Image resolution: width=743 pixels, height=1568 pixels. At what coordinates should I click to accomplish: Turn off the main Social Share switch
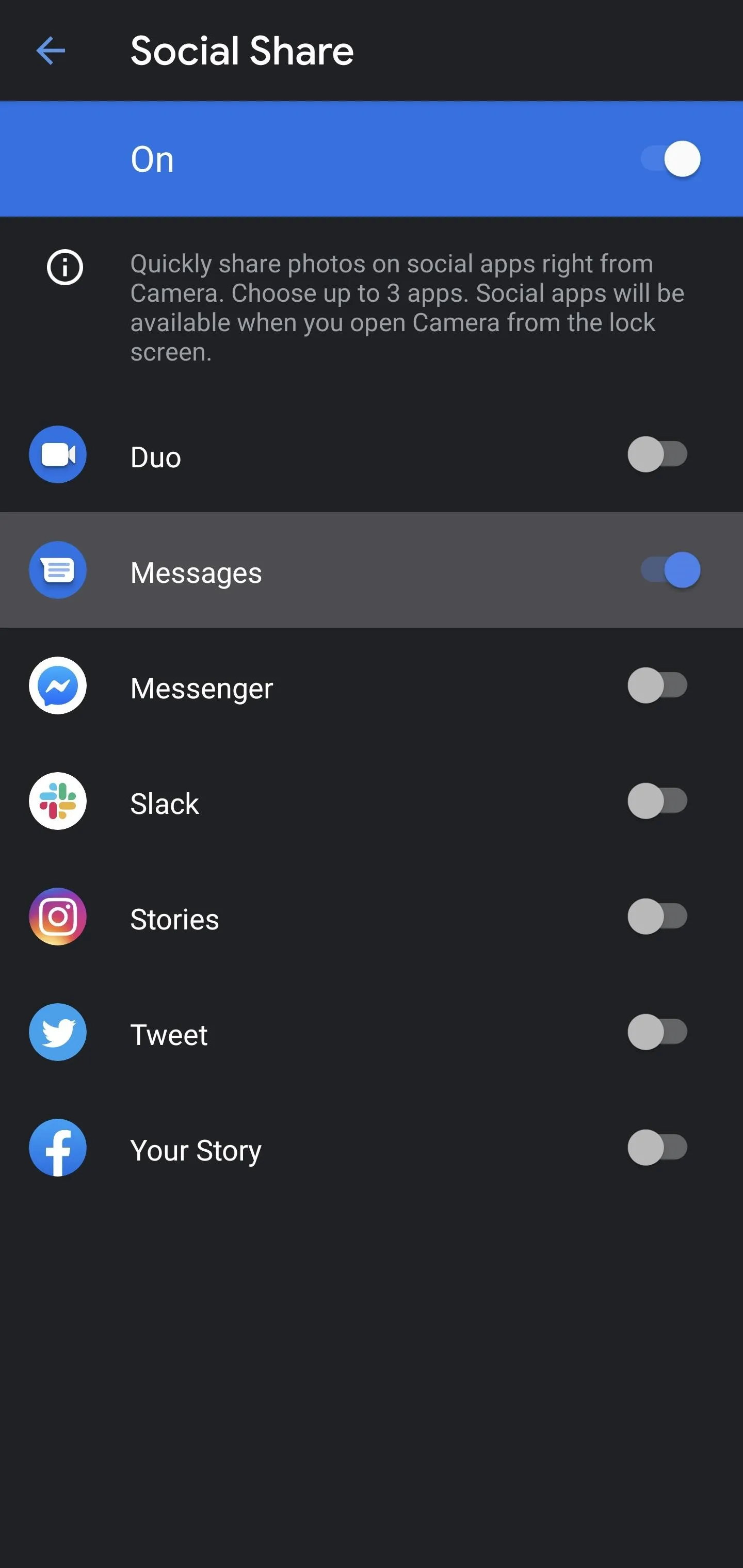pos(670,159)
